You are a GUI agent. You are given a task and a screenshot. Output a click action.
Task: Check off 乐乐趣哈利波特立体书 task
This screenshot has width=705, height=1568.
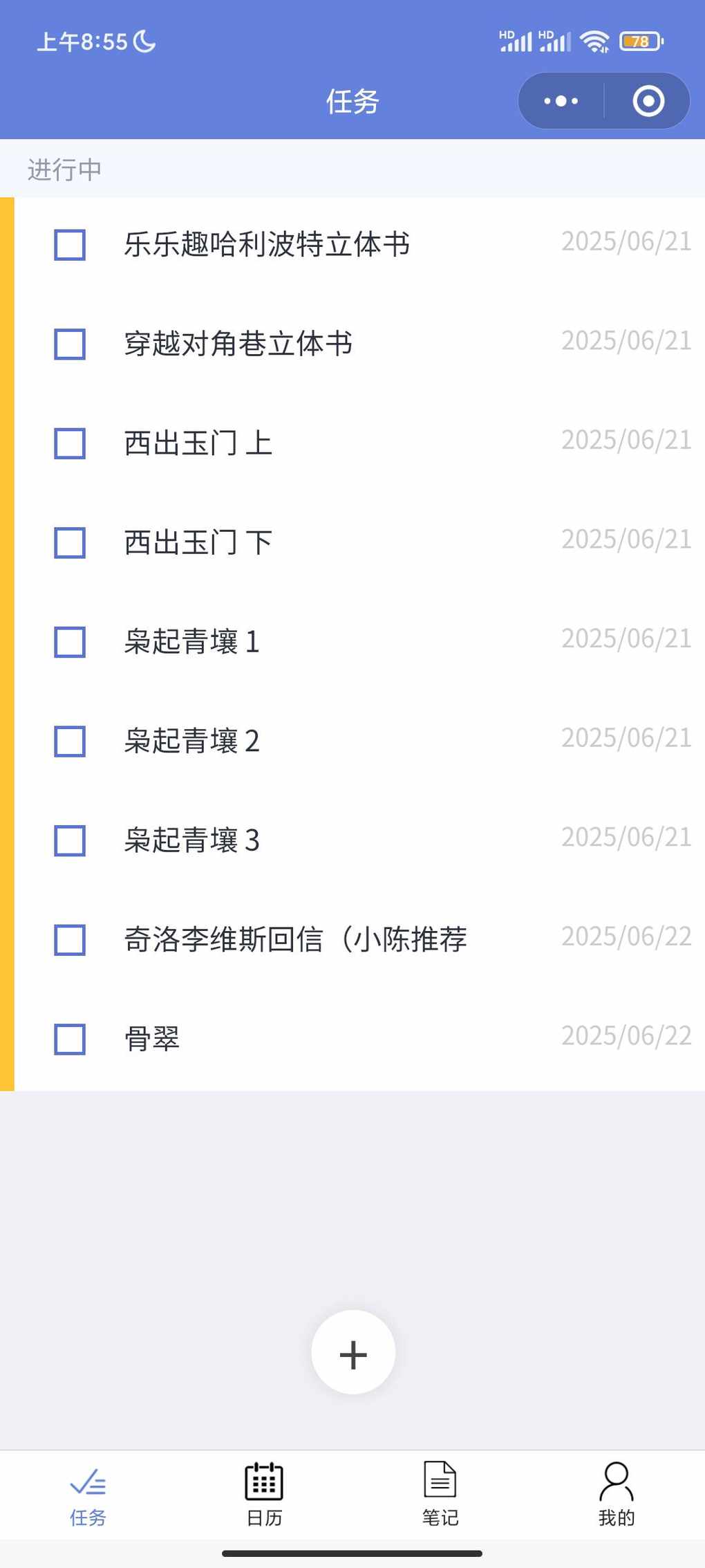coord(70,245)
